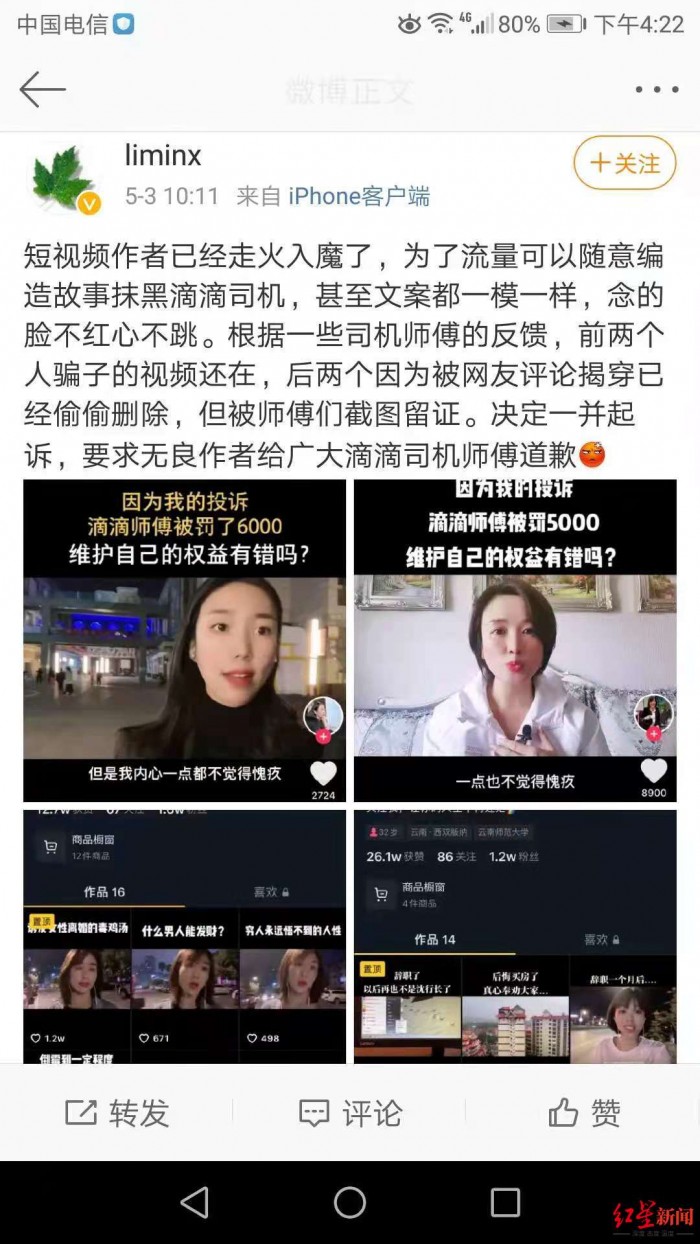Go back using the top arrow
The height and width of the screenshot is (1244, 700).
(42, 90)
